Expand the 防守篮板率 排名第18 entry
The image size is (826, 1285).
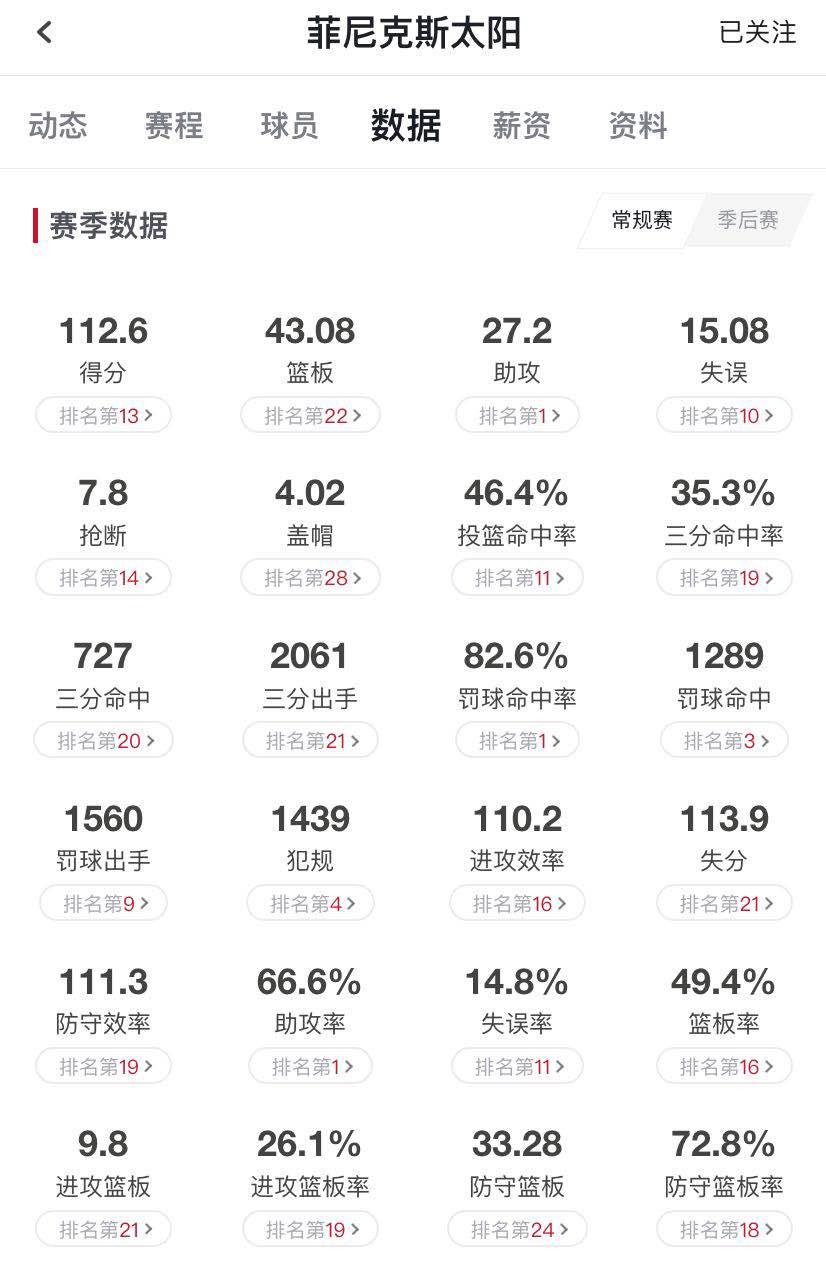pos(724,1229)
